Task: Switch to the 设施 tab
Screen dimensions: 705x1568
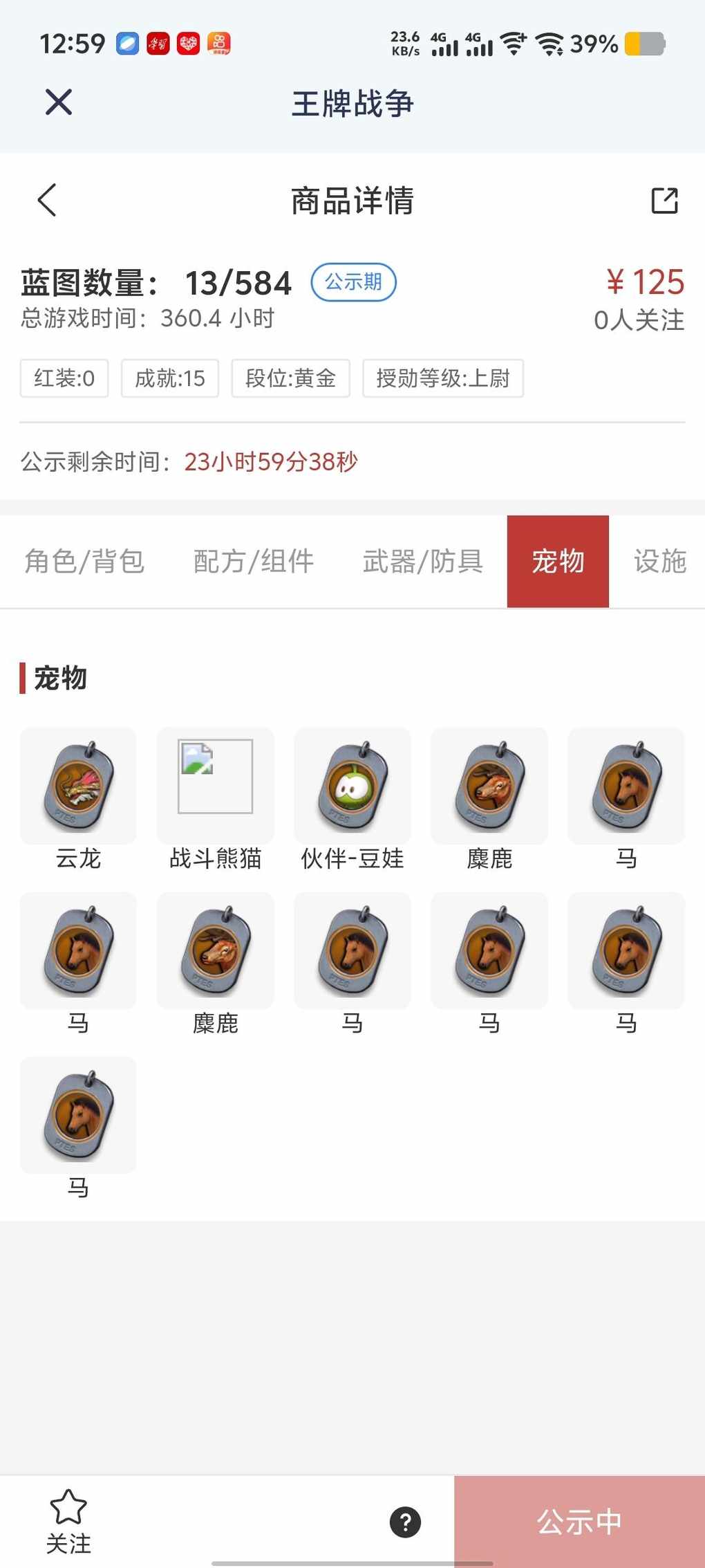Action: pos(660,561)
